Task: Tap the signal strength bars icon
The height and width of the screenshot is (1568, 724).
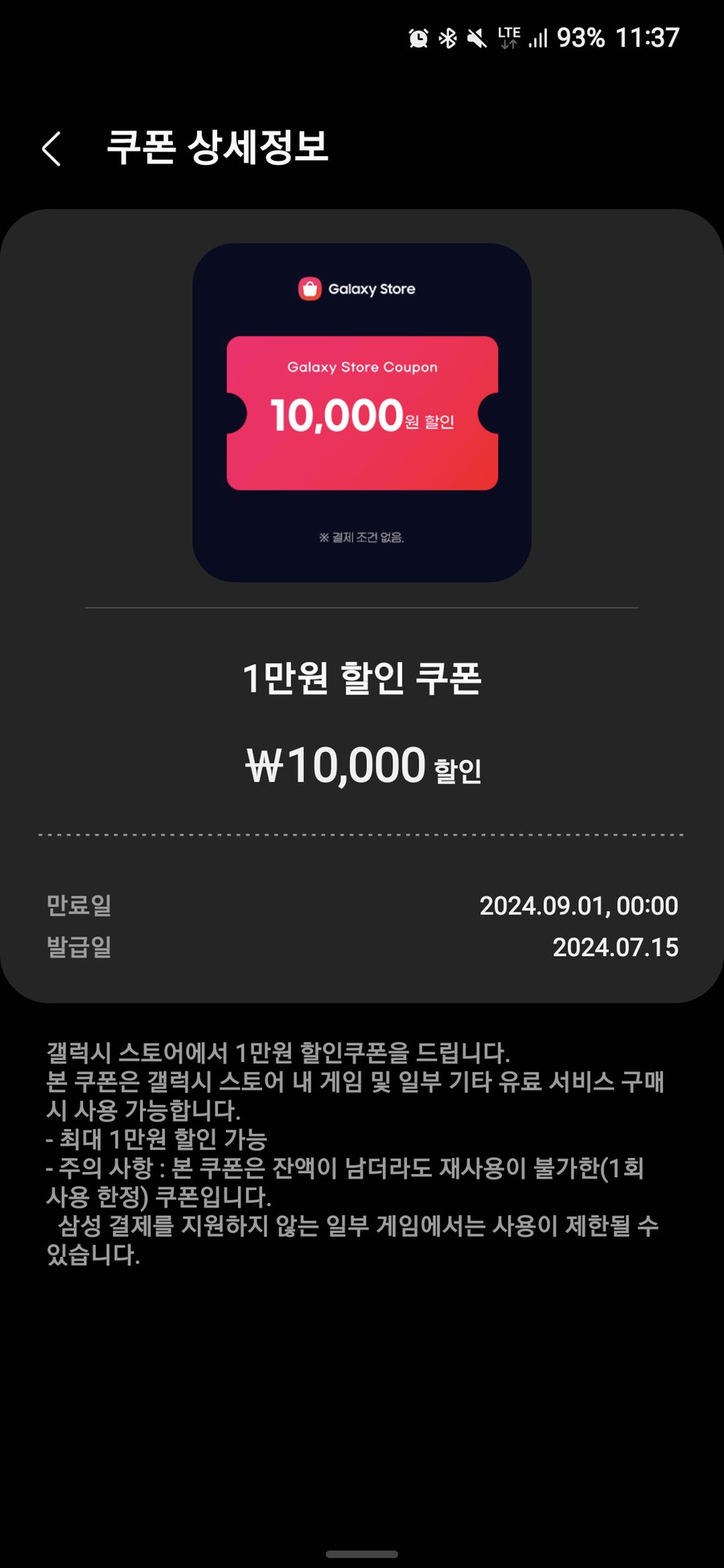Action: [541, 38]
